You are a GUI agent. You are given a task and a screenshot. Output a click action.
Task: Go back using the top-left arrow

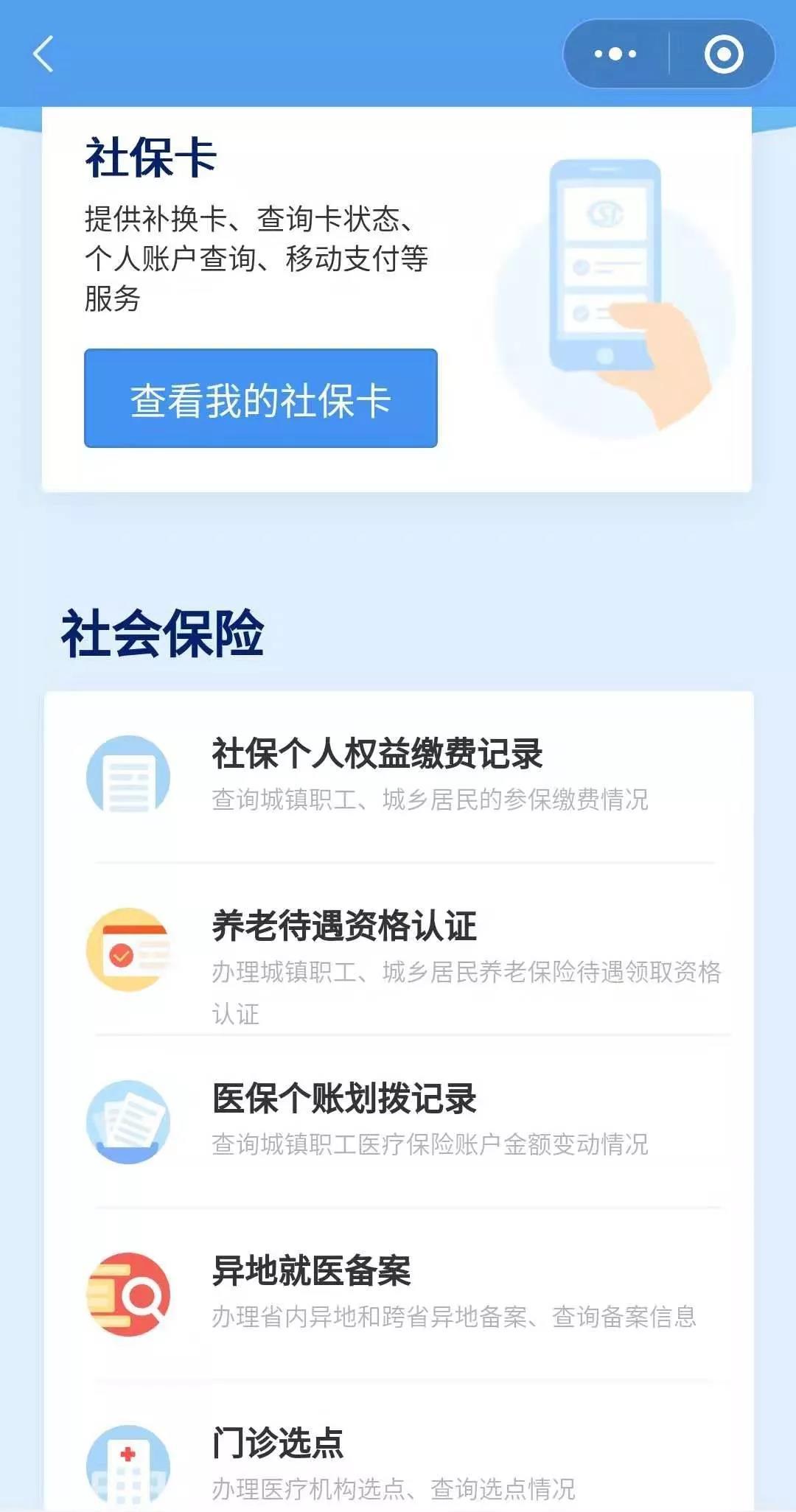click(44, 55)
